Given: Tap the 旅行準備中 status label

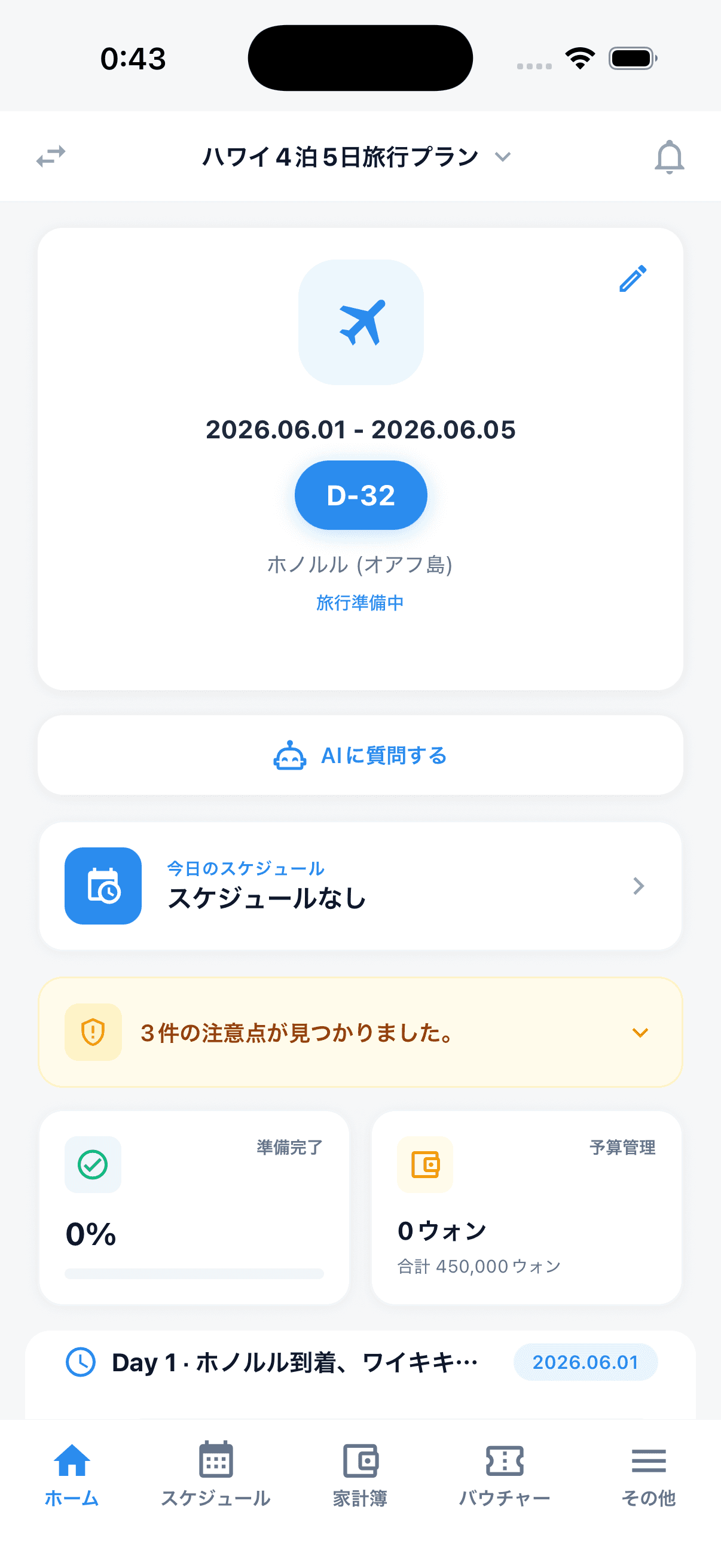Looking at the screenshot, I should click(x=360, y=603).
